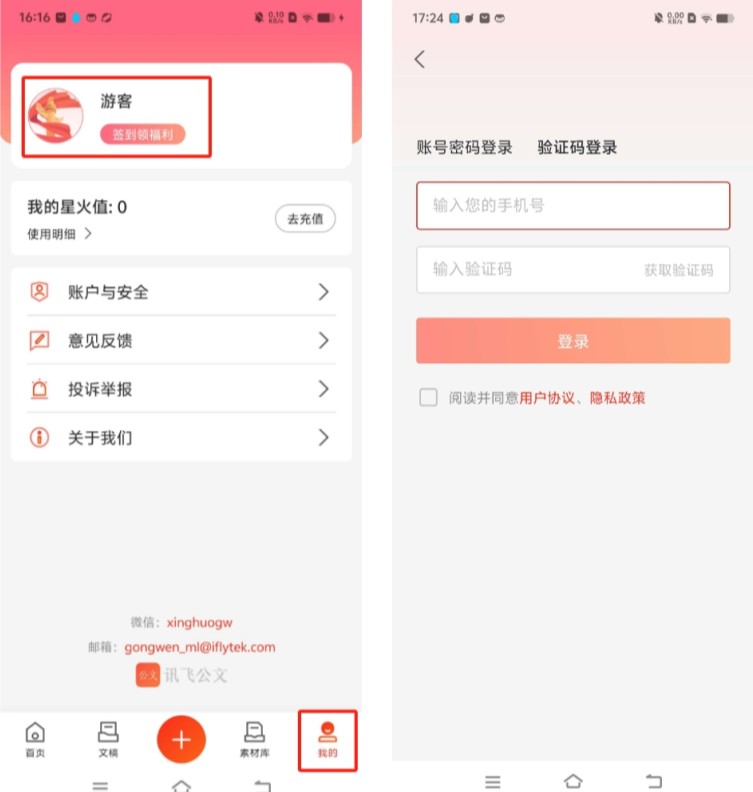
Task: Open 账户与安全 settings
Action: [x=181, y=292]
